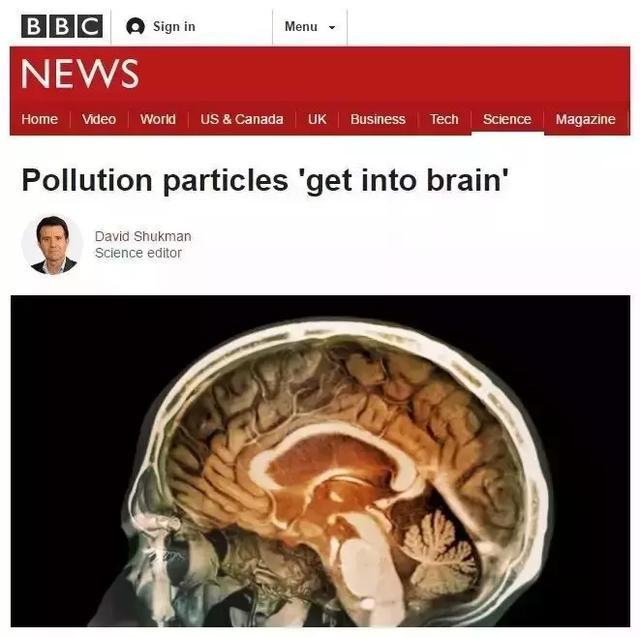The width and height of the screenshot is (640, 637).
Task: Go to the Home section
Action: click(x=40, y=119)
